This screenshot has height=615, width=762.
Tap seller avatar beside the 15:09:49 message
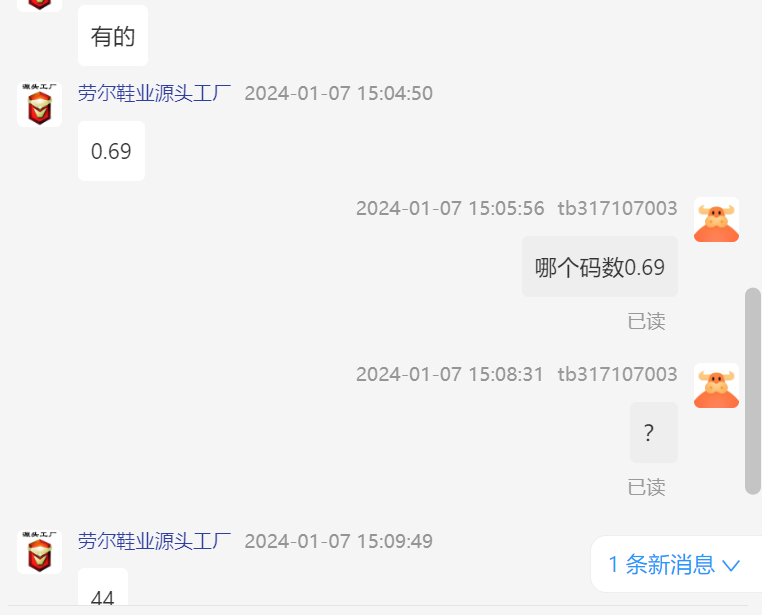tap(40, 552)
